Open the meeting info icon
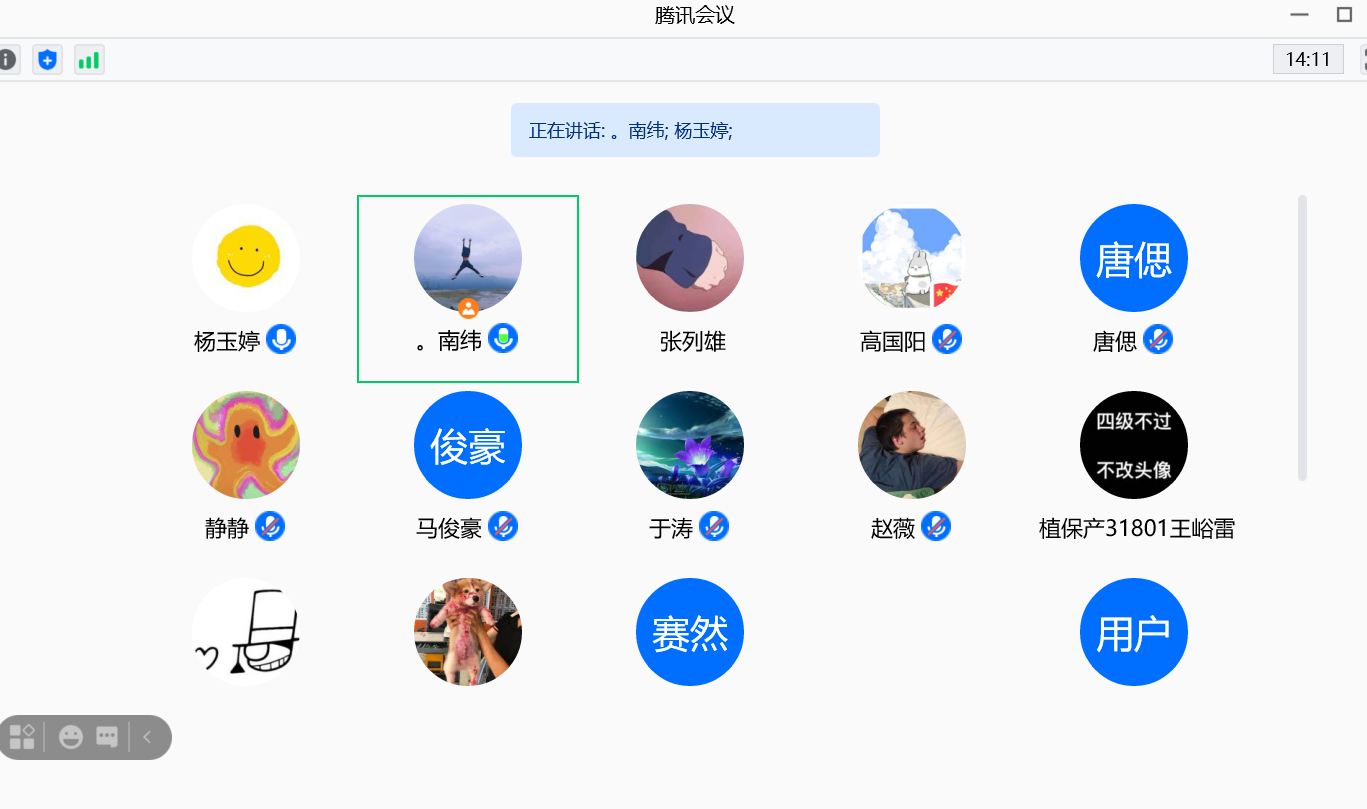Image resolution: width=1367 pixels, height=809 pixels. click(x=7, y=60)
